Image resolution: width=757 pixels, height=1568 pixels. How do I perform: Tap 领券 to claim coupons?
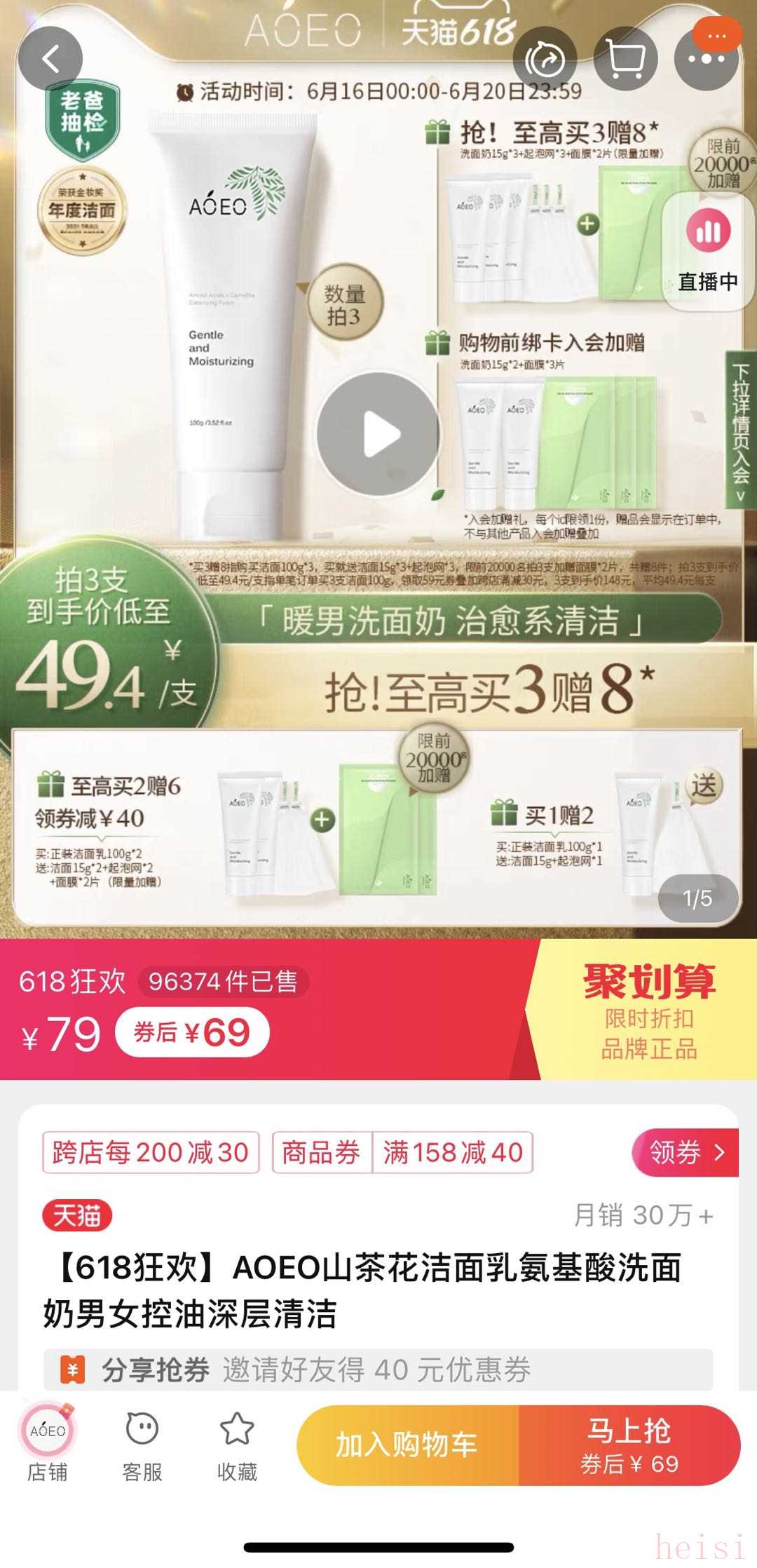[x=686, y=1152]
